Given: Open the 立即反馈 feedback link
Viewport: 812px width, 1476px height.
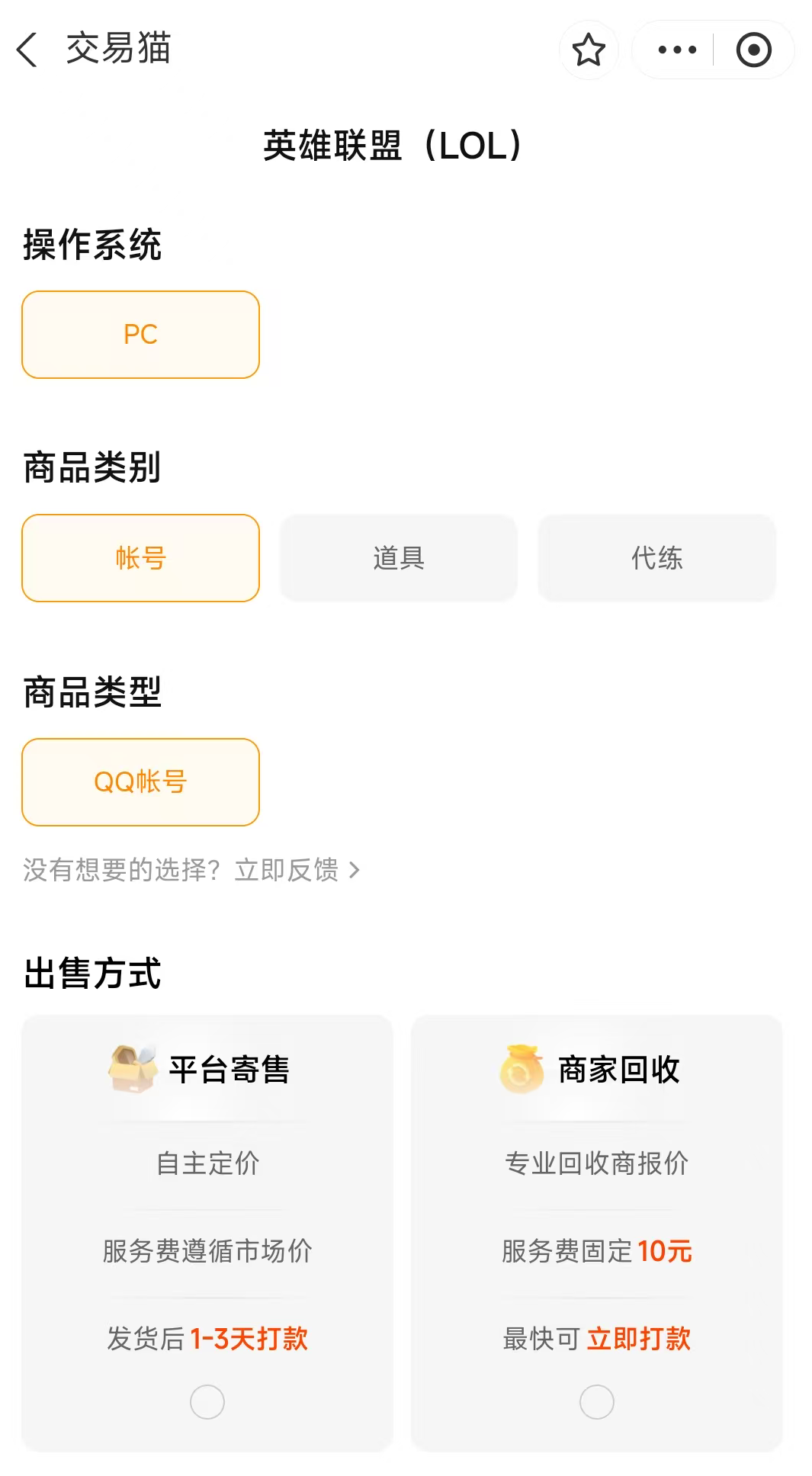Looking at the screenshot, I should 296,870.
